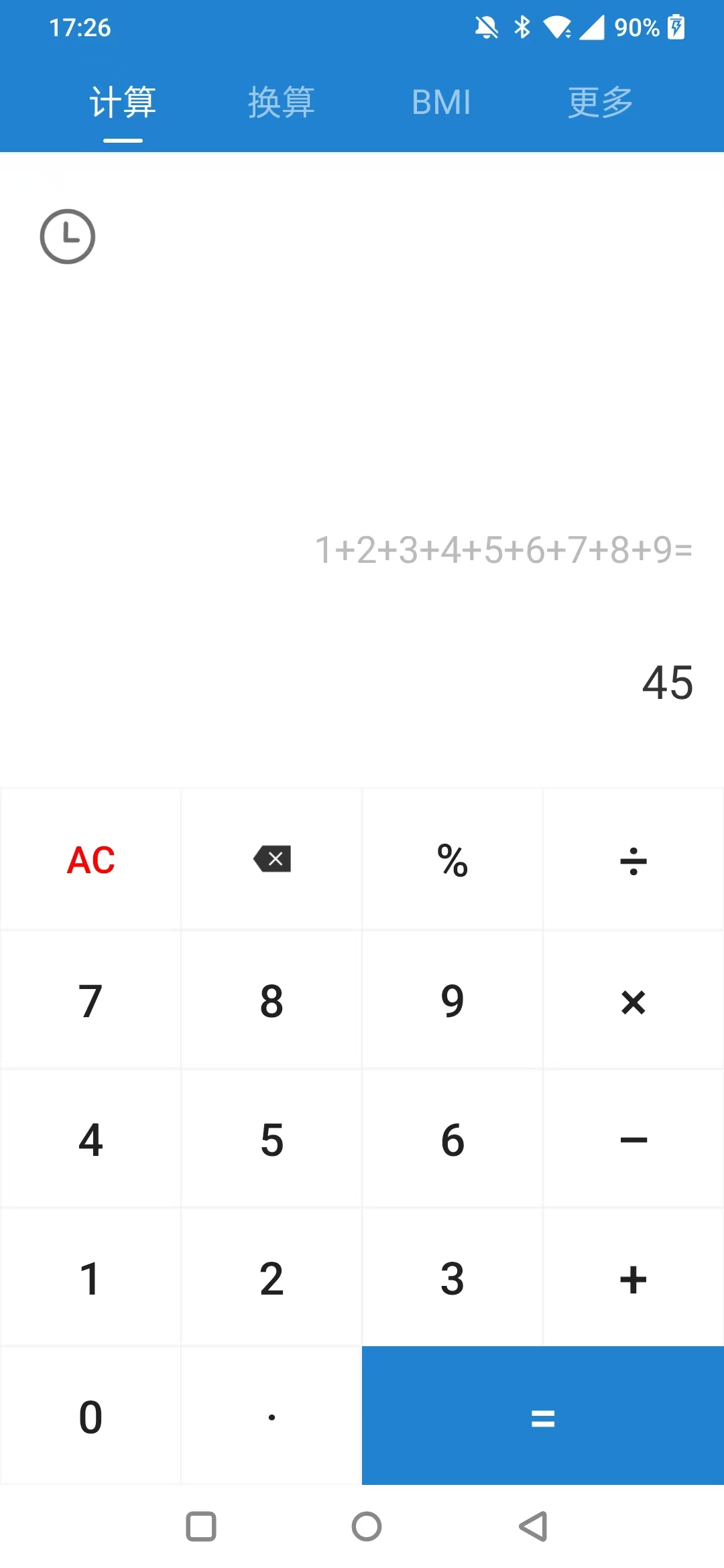Tap the minus operator key
Viewport: 724px width, 1568px height.
click(x=633, y=1140)
